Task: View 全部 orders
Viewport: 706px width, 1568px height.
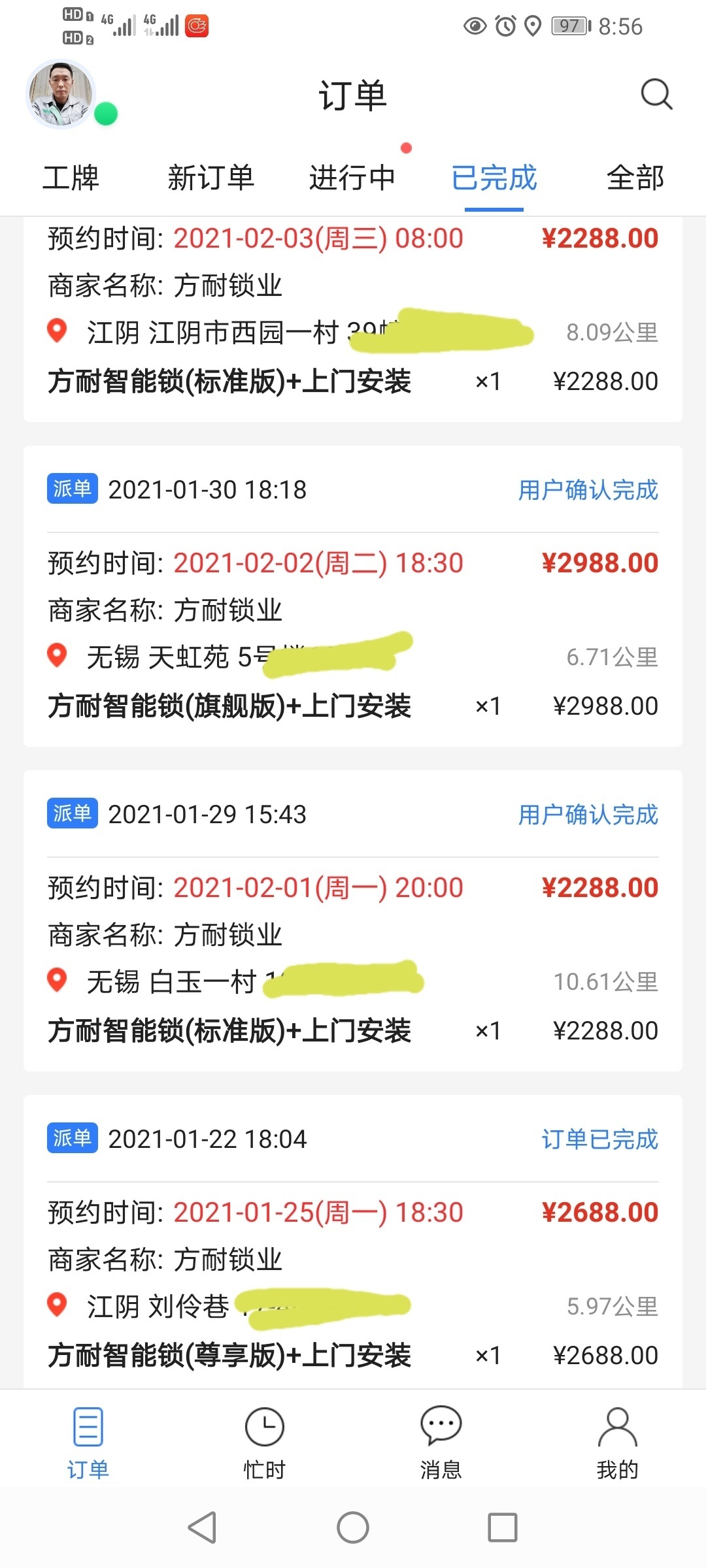Action: point(635,178)
